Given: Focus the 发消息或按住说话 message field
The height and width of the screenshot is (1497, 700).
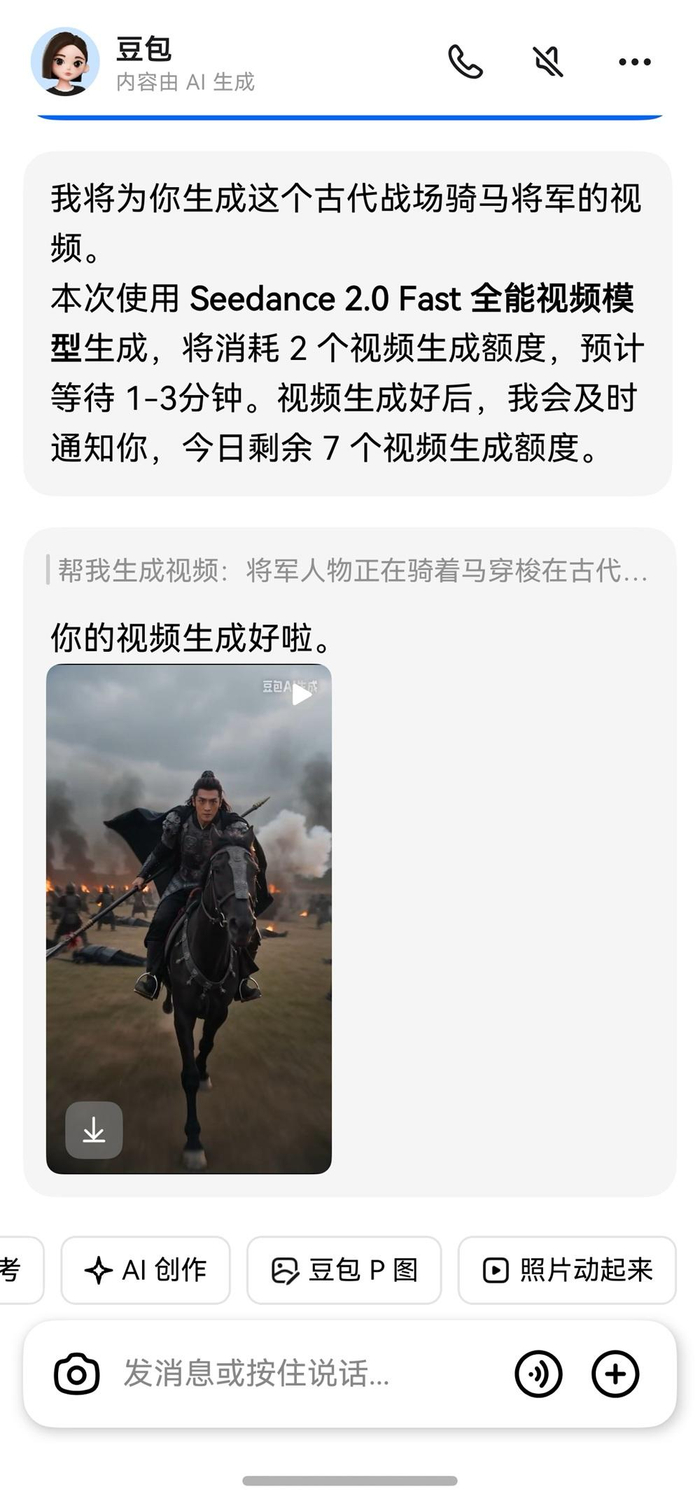Looking at the screenshot, I should tap(300, 1374).
